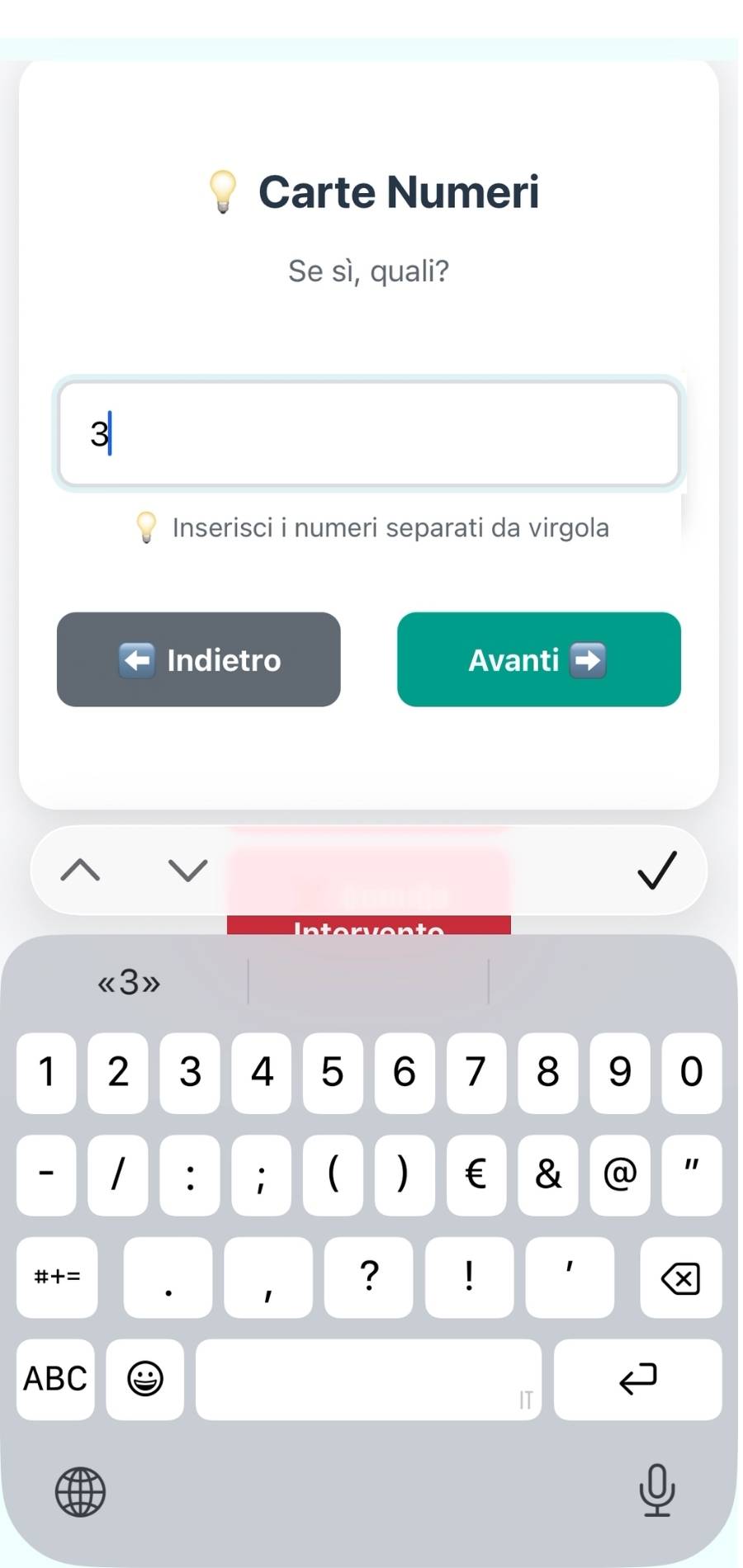Tap the 7 key on keyboard
The image size is (743, 1568).
476,1073
